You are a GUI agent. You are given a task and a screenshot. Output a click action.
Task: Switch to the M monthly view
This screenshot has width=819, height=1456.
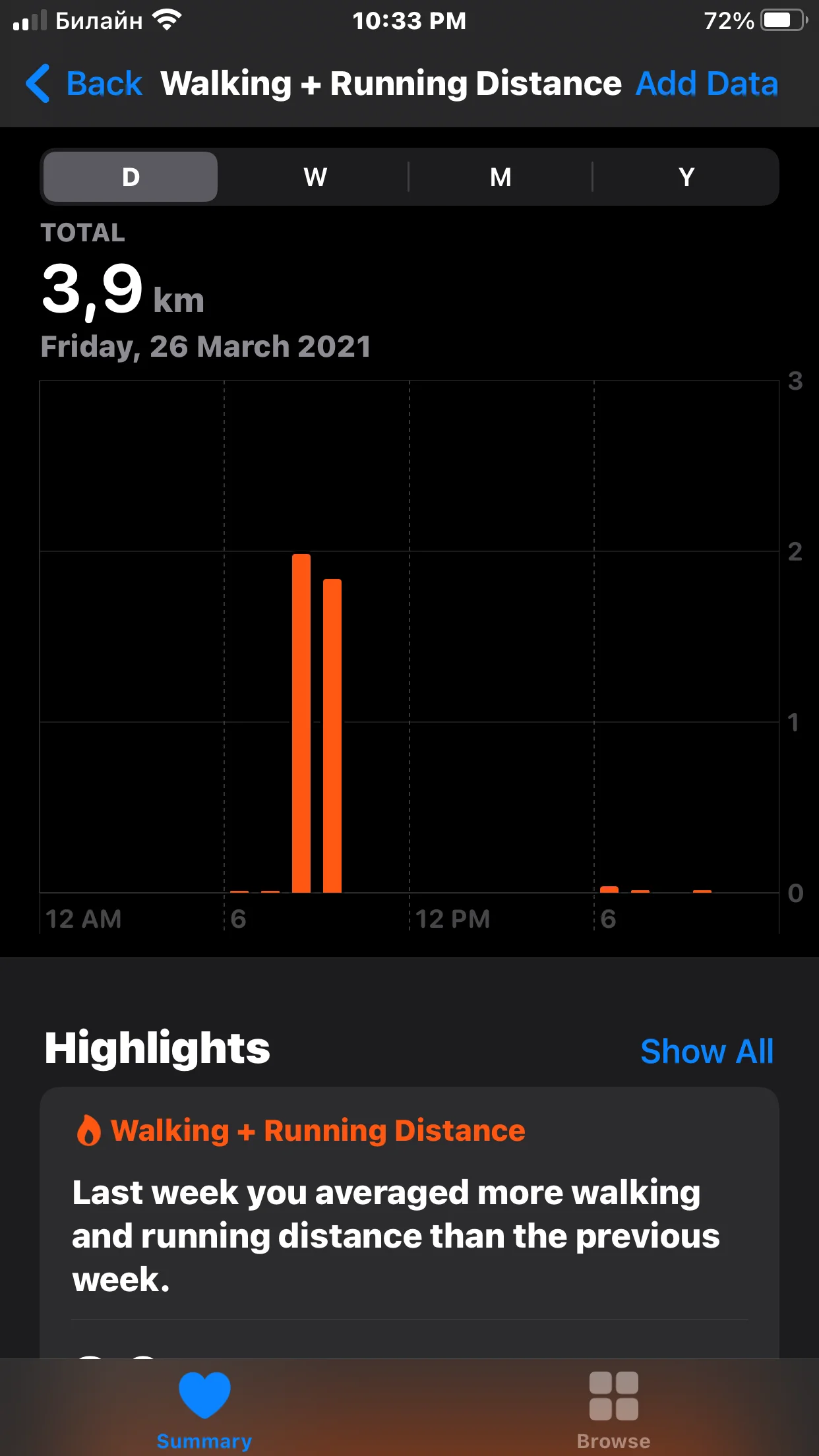501,177
